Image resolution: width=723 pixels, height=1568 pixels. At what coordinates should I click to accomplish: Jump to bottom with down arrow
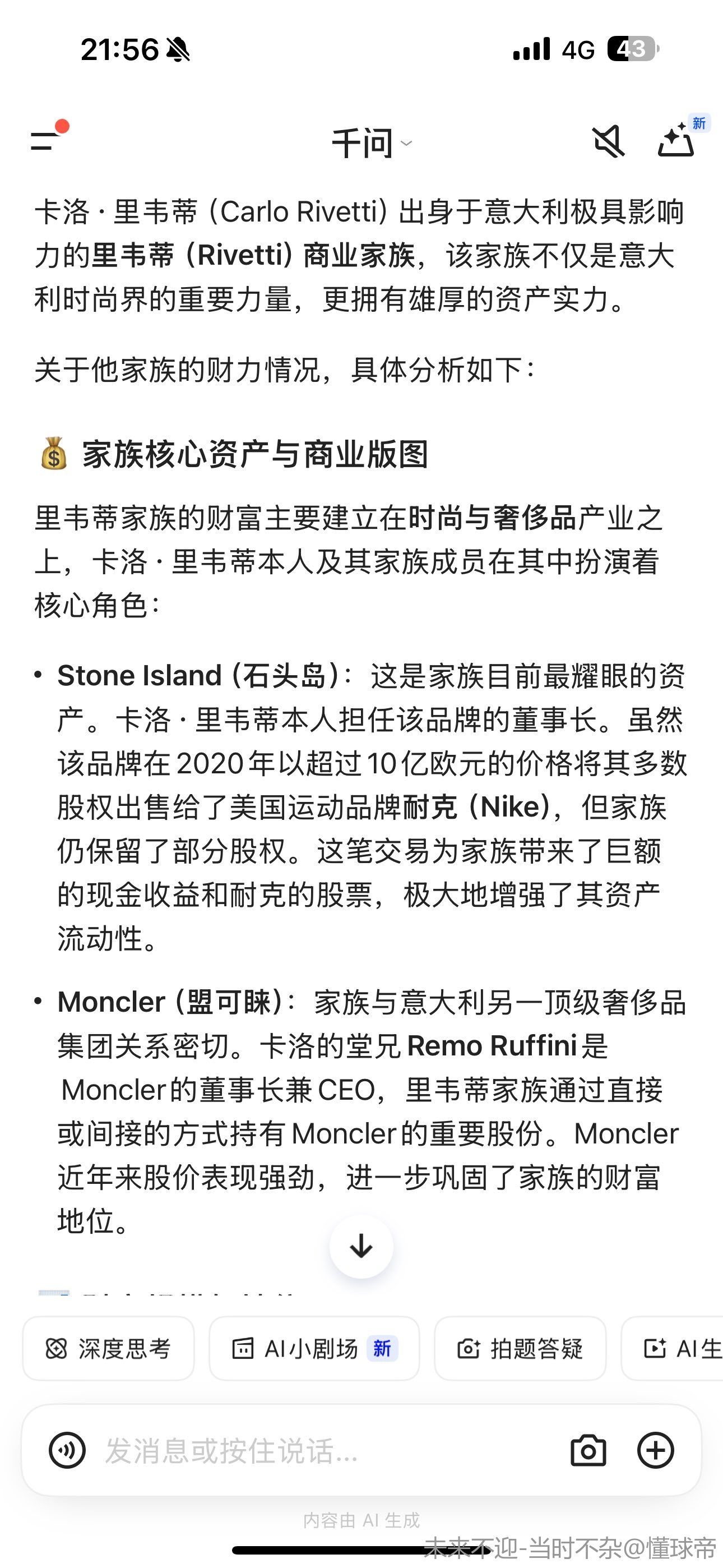(361, 1246)
